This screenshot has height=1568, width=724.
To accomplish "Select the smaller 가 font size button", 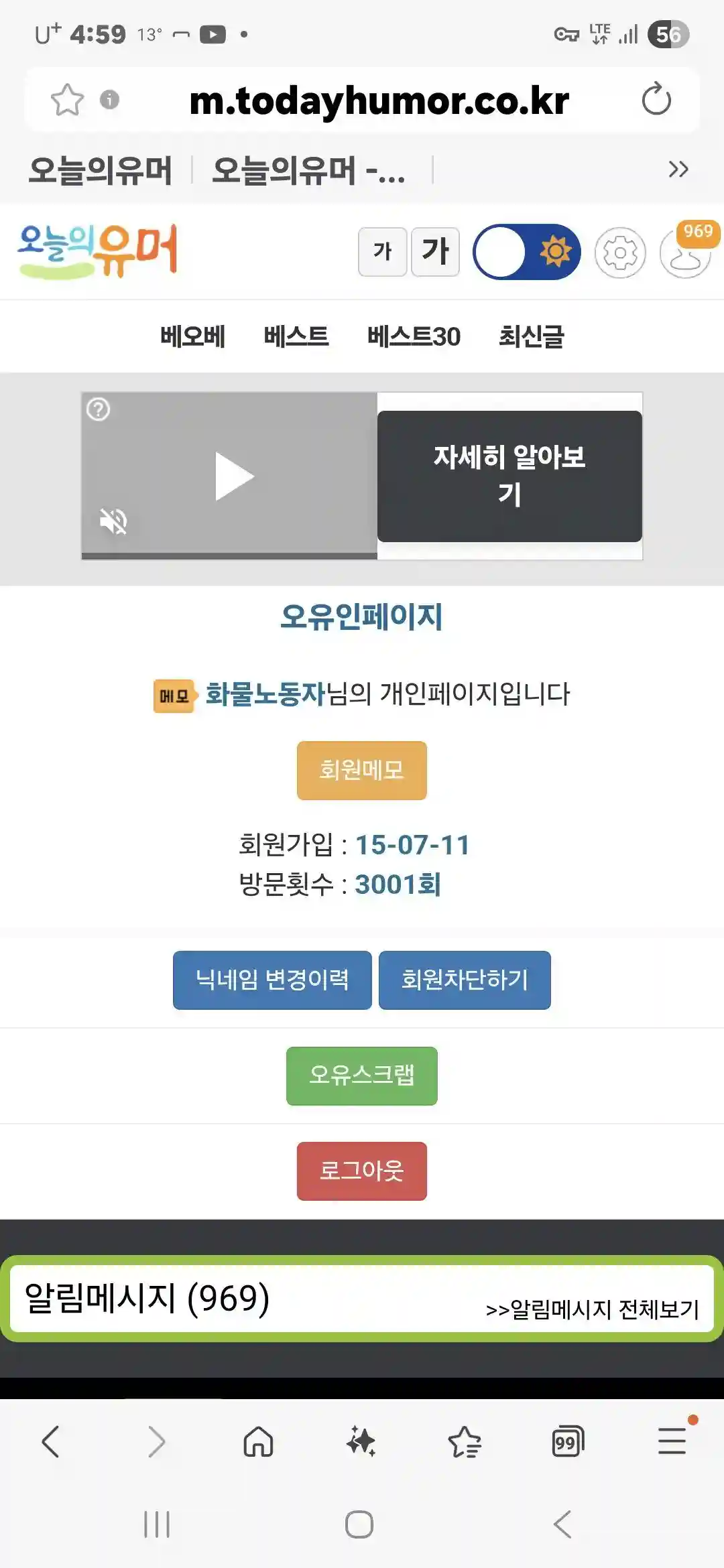I will 382,251.
